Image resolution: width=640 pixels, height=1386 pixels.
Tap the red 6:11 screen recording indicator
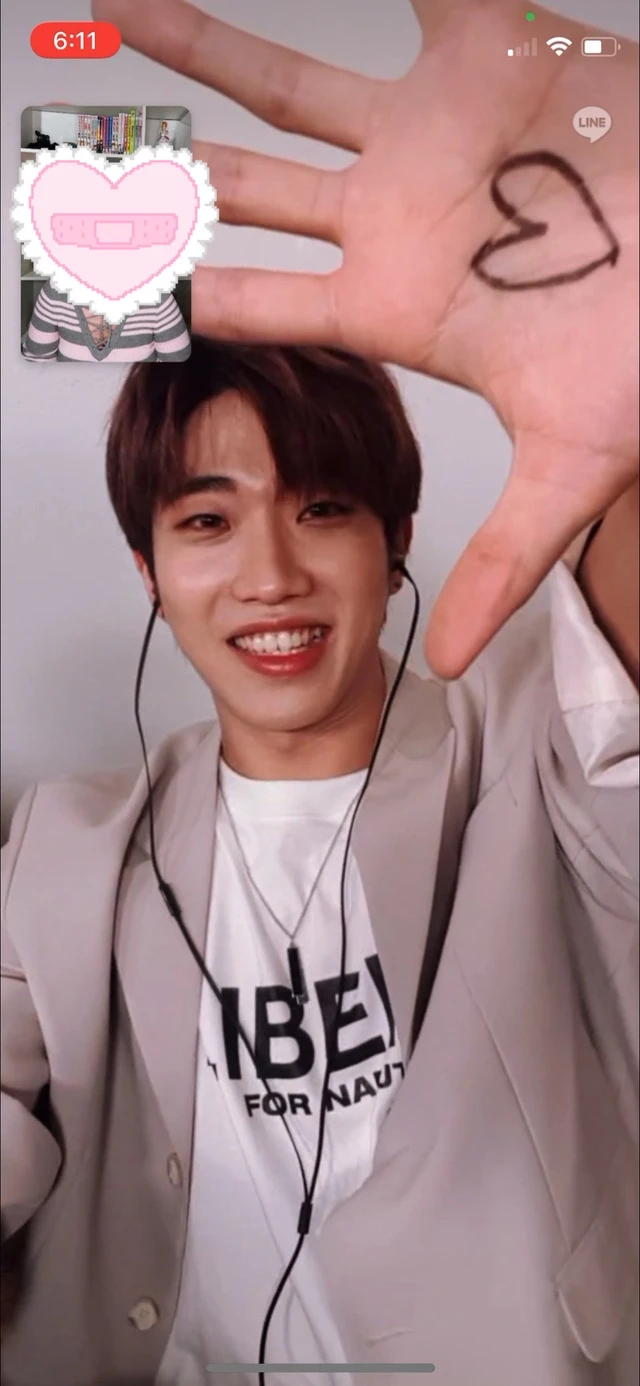[x=76, y=41]
